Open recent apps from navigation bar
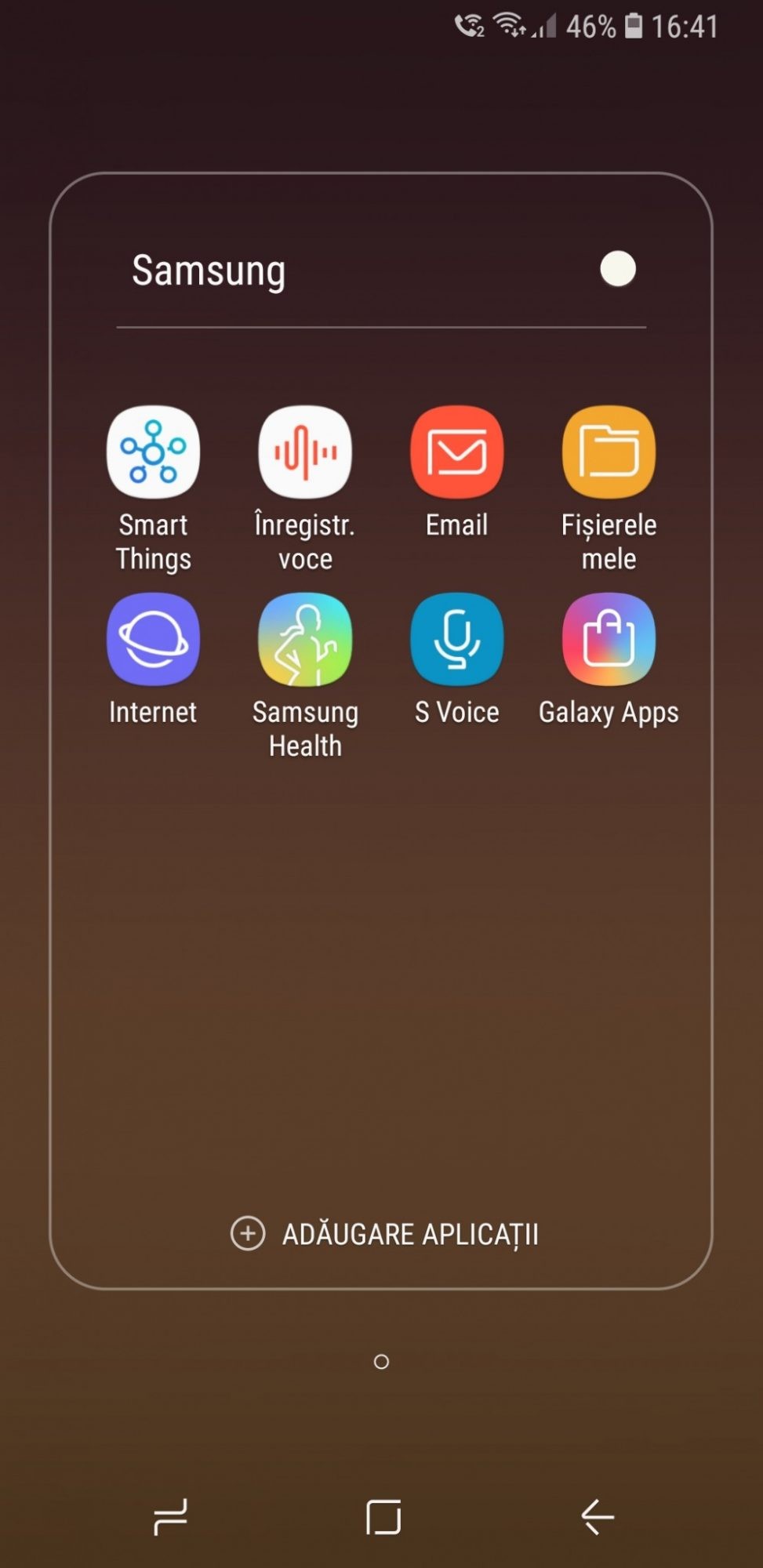 click(x=170, y=1517)
